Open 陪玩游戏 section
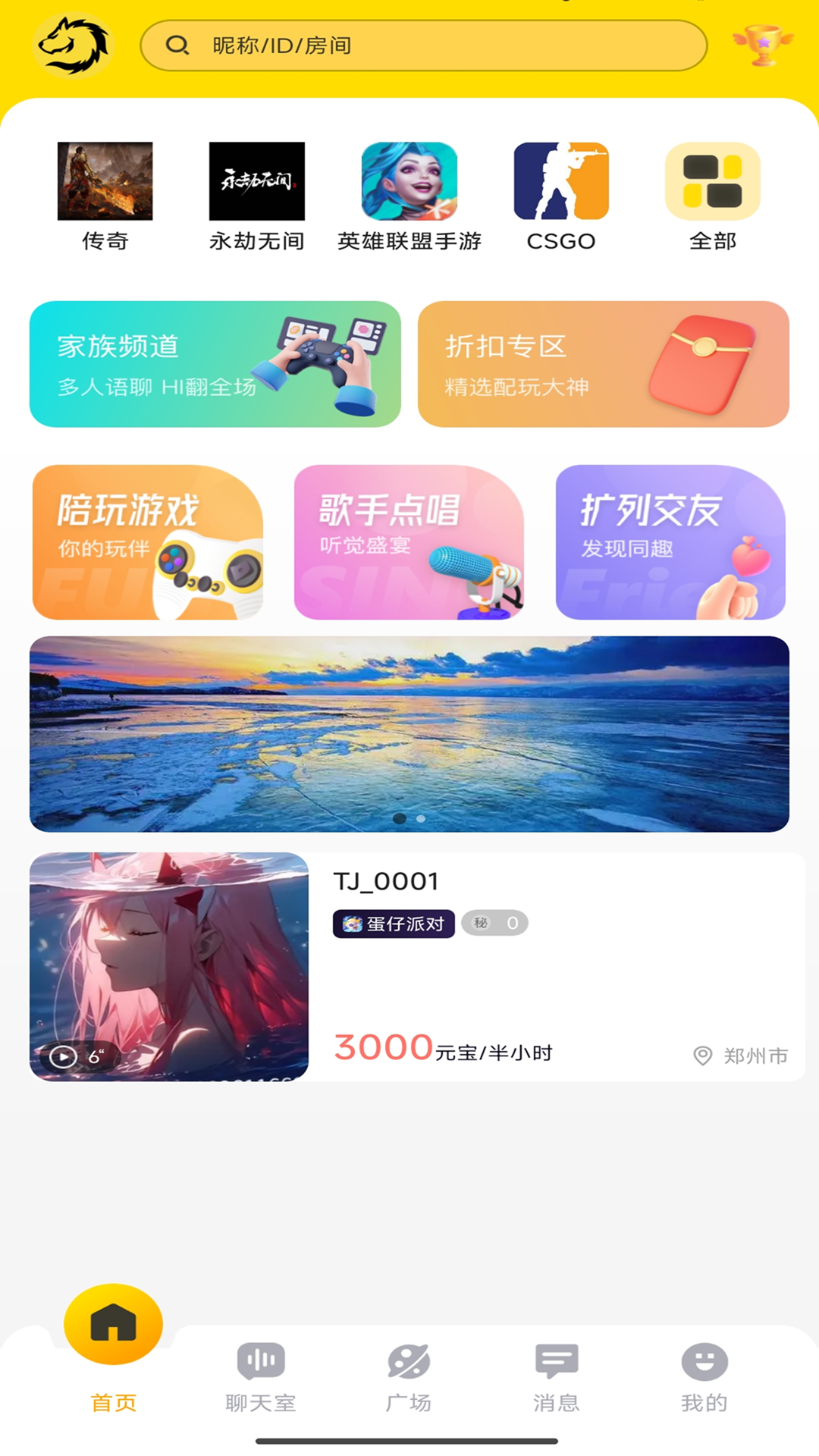Viewport: 819px width, 1456px height. (147, 542)
